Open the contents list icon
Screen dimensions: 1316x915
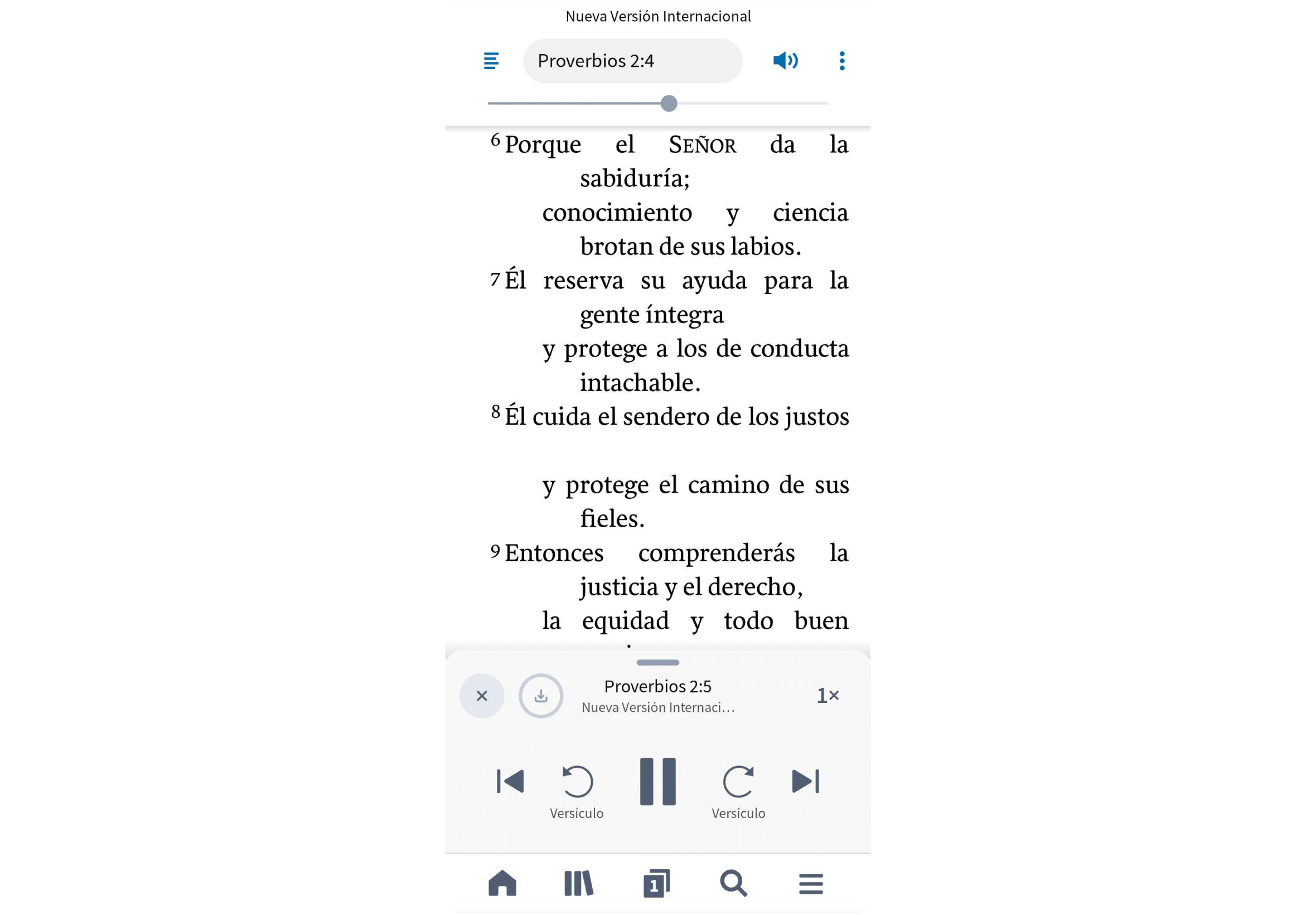pyautogui.click(x=491, y=61)
